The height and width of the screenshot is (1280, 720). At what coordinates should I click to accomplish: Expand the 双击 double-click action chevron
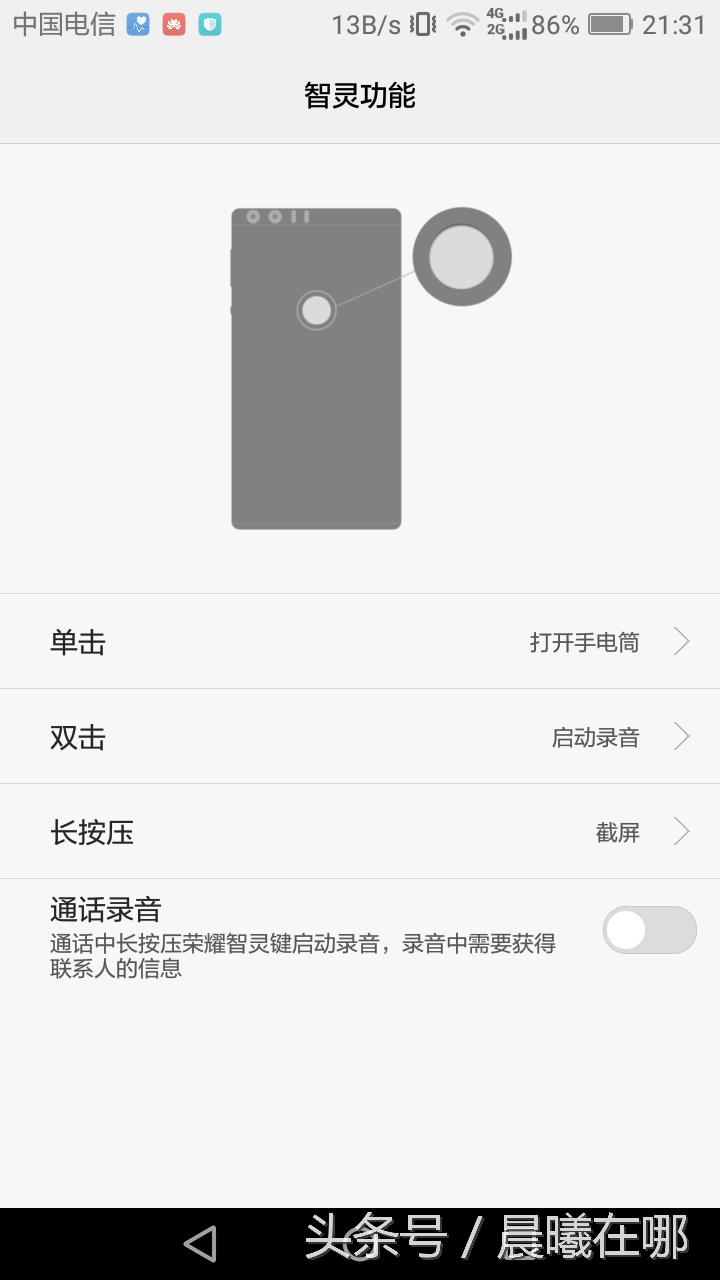pyautogui.click(x=682, y=736)
